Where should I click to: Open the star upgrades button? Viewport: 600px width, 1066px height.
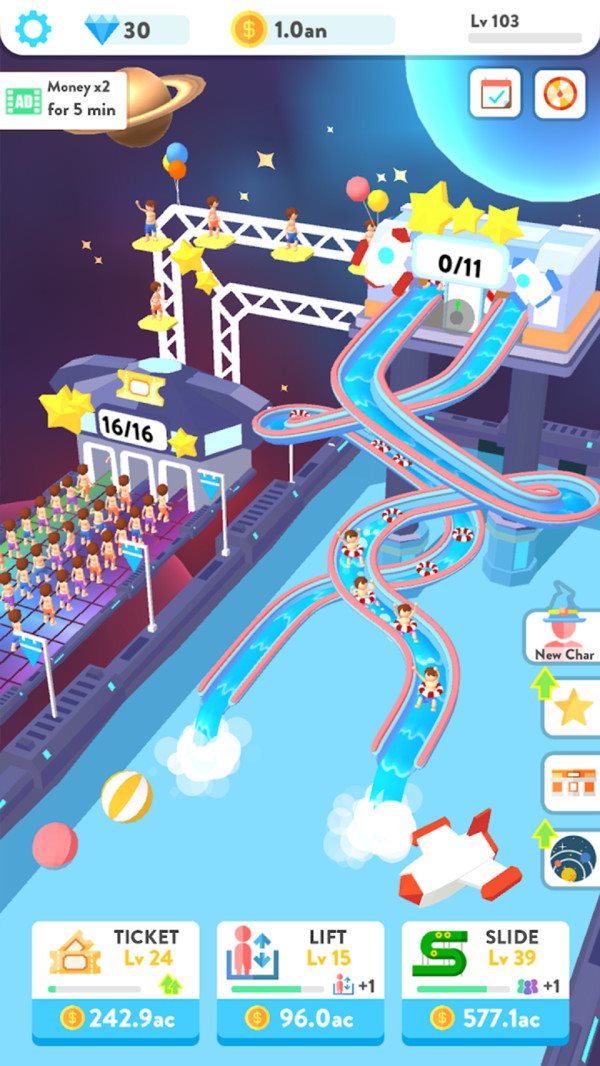pos(573,708)
